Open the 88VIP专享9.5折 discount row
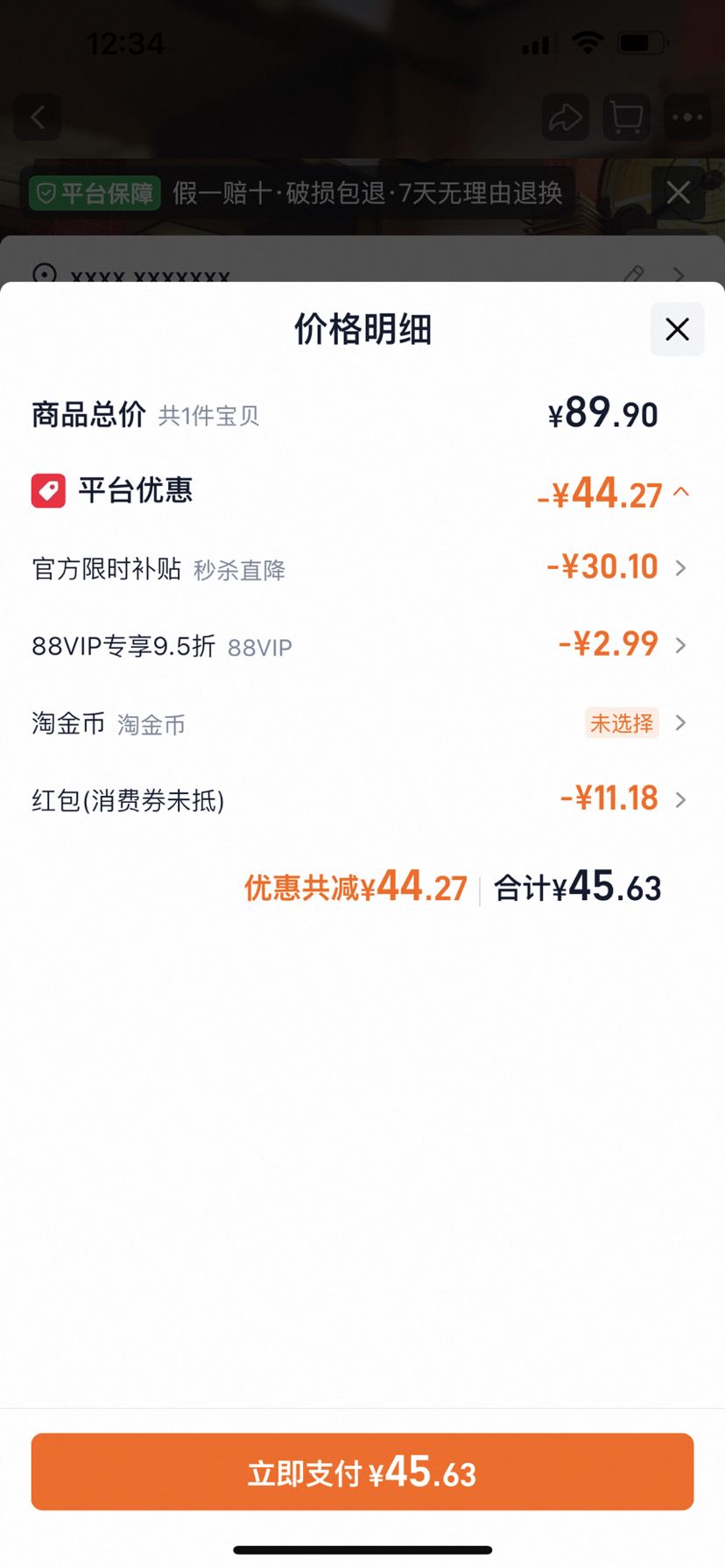Screen dimensions: 725x1568 tap(361, 645)
